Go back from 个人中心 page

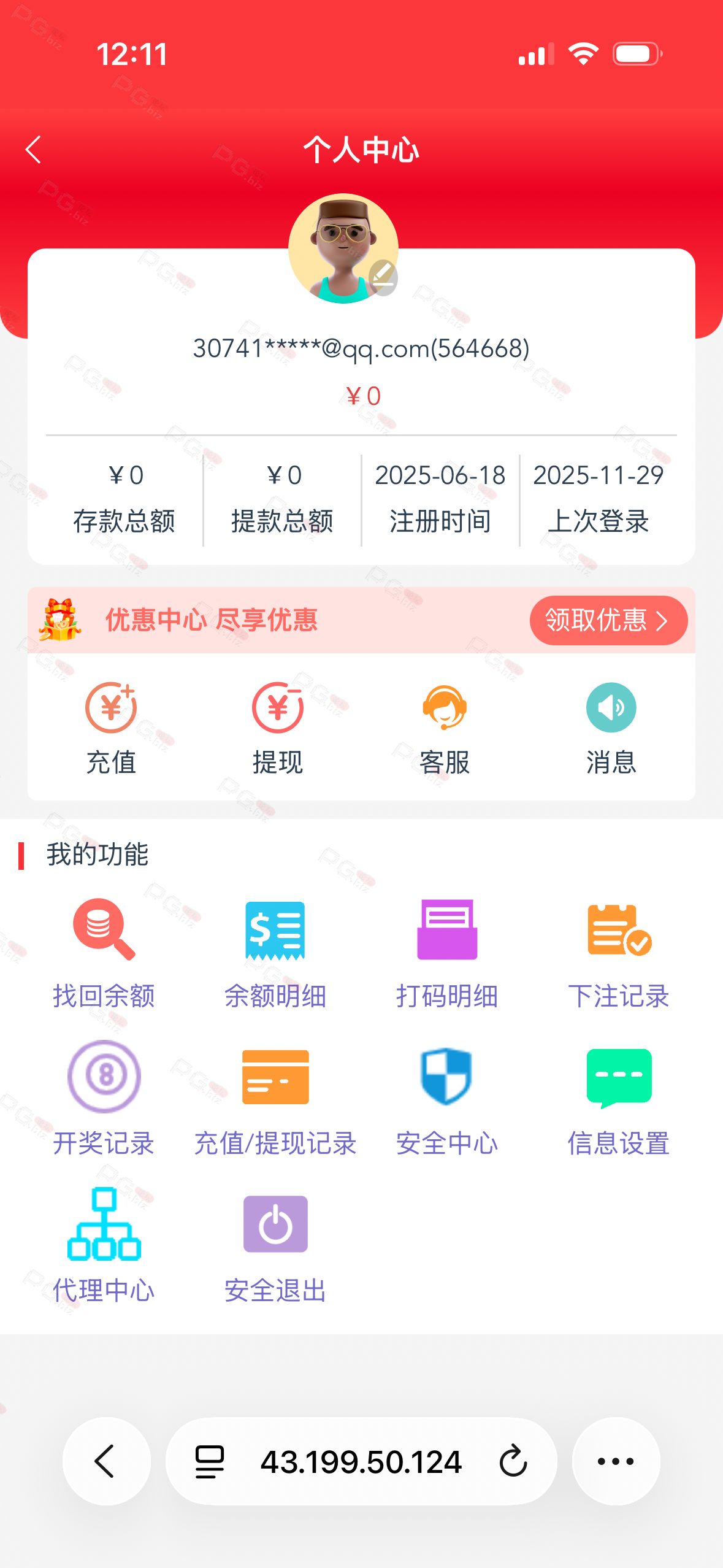click(34, 150)
